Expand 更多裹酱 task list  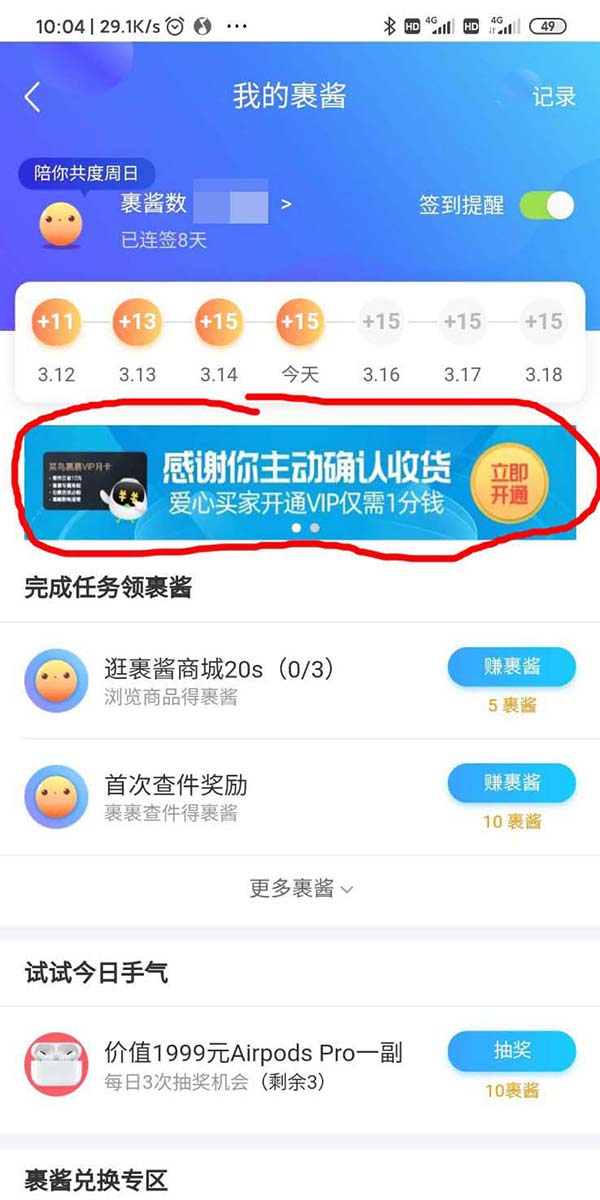[x=300, y=888]
